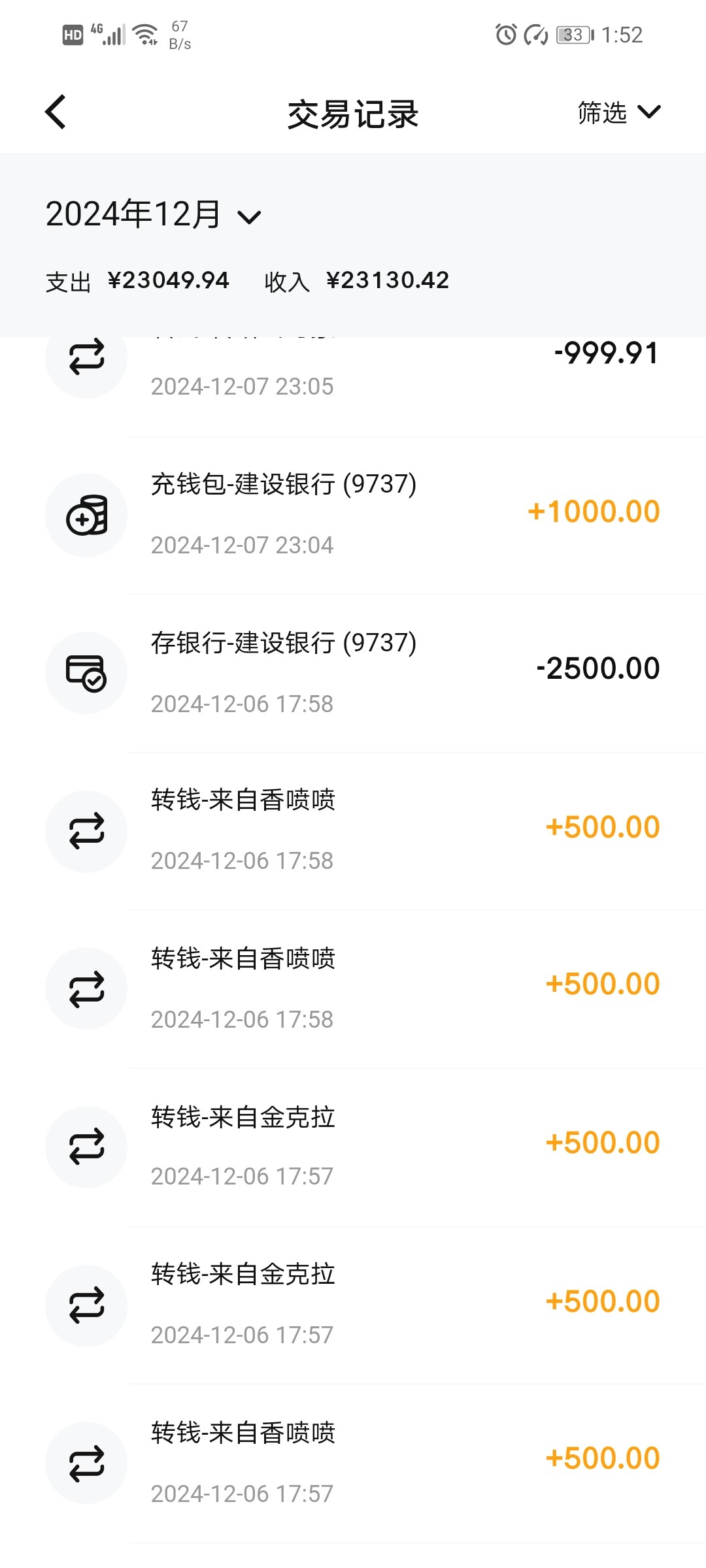Expand the 2024年12月 month picker

[x=153, y=215]
